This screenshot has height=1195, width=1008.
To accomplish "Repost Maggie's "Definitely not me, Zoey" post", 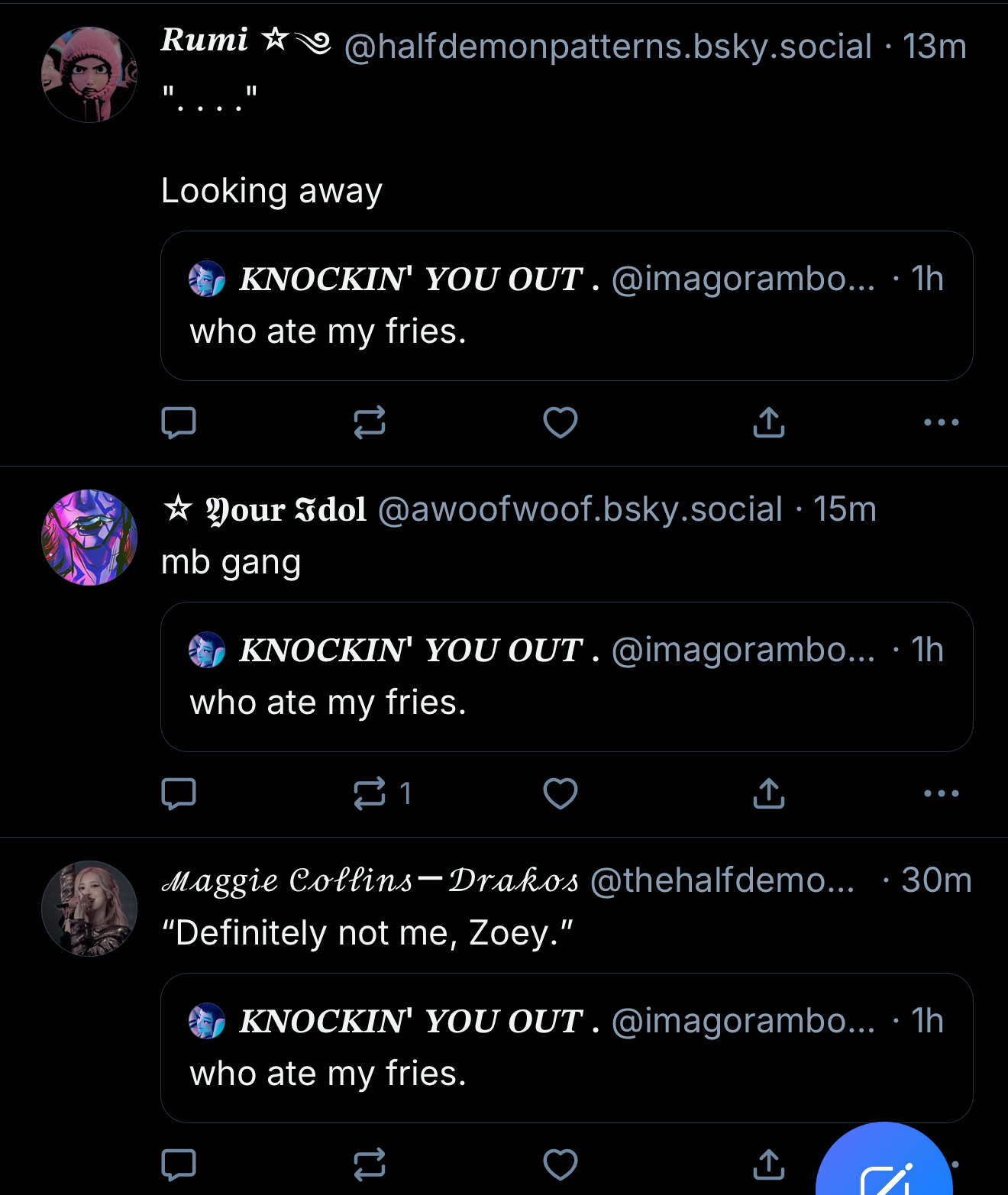I will point(370,1164).
